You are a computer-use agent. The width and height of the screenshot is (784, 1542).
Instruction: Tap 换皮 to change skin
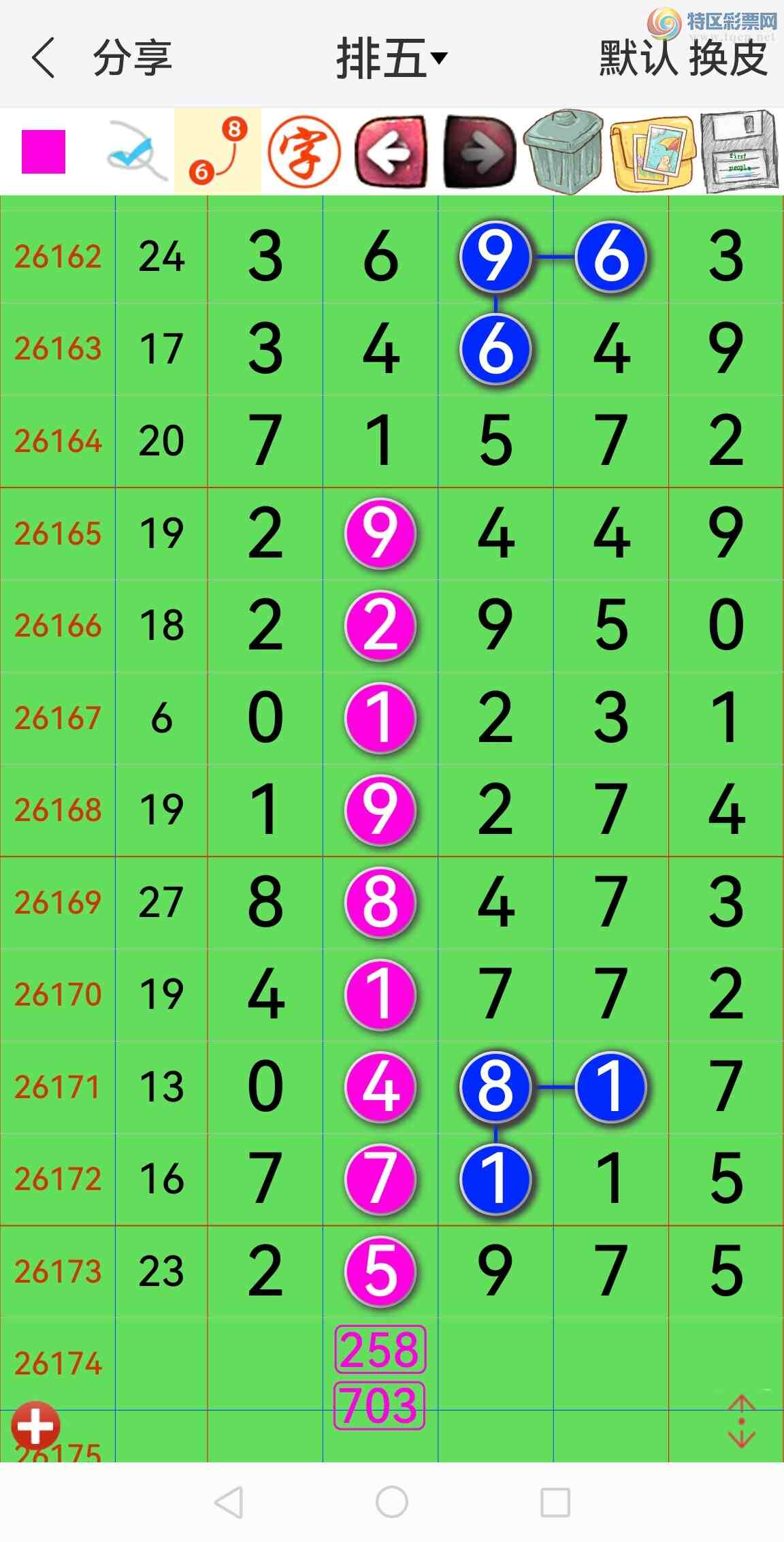pyautogui.click(x=728, y=58)
